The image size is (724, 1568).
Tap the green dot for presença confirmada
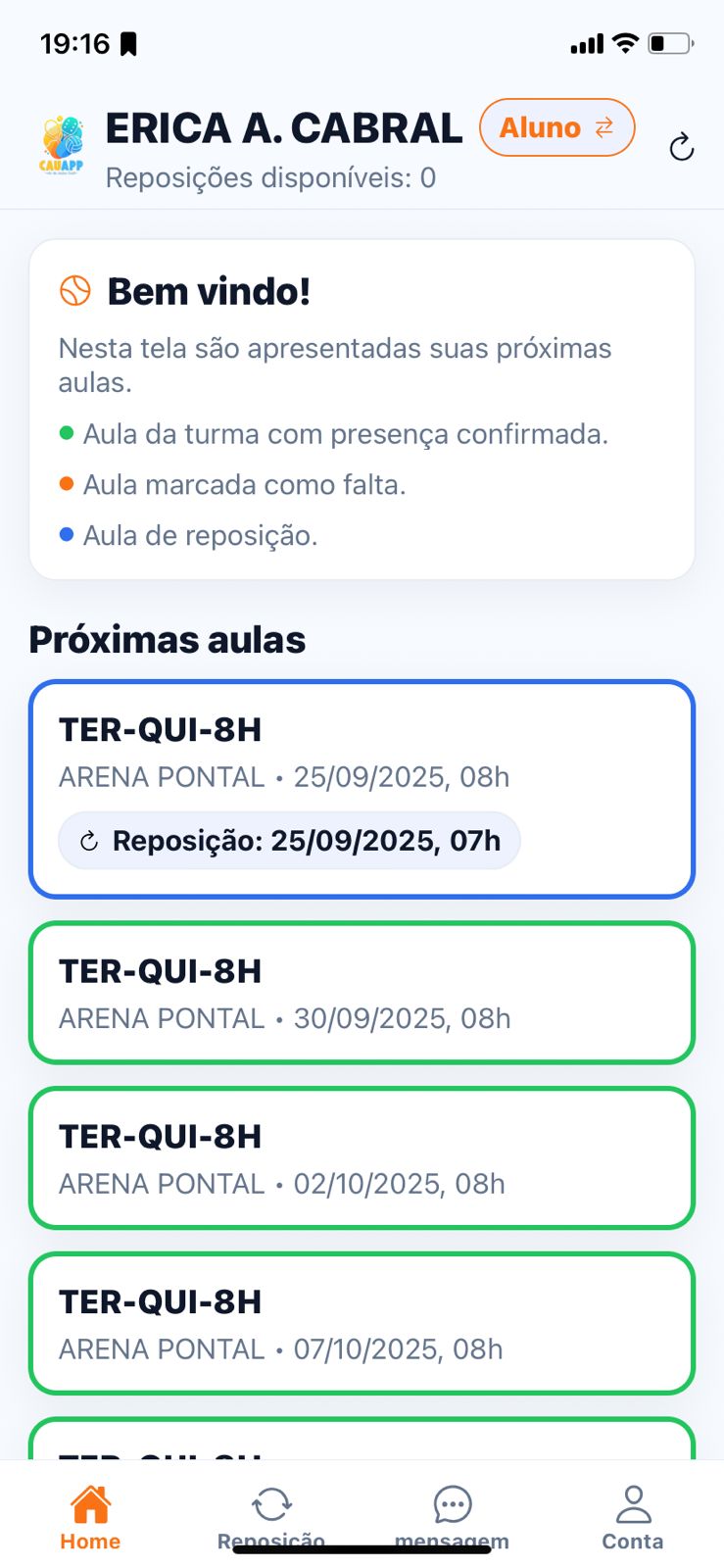click(67, 433)
